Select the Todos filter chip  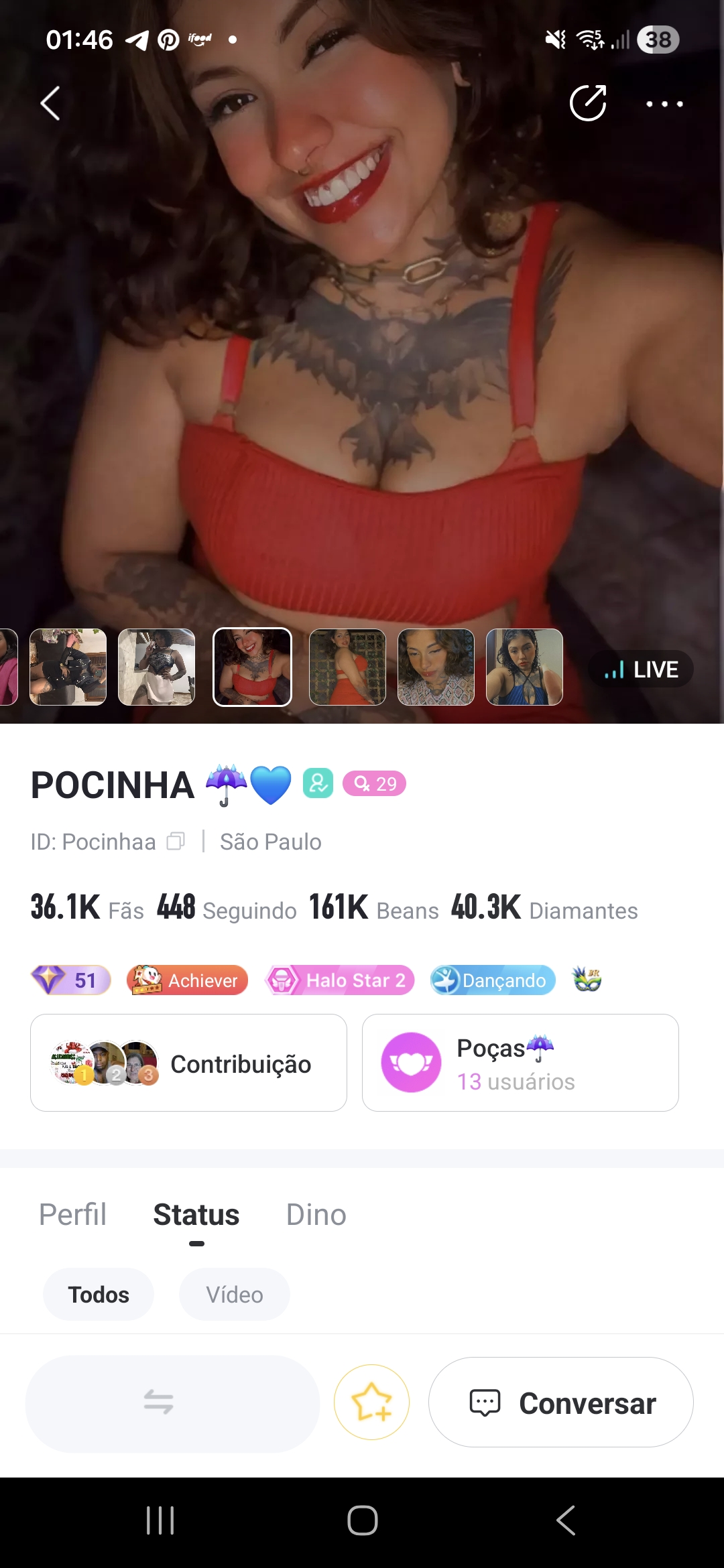(99, 1294)
